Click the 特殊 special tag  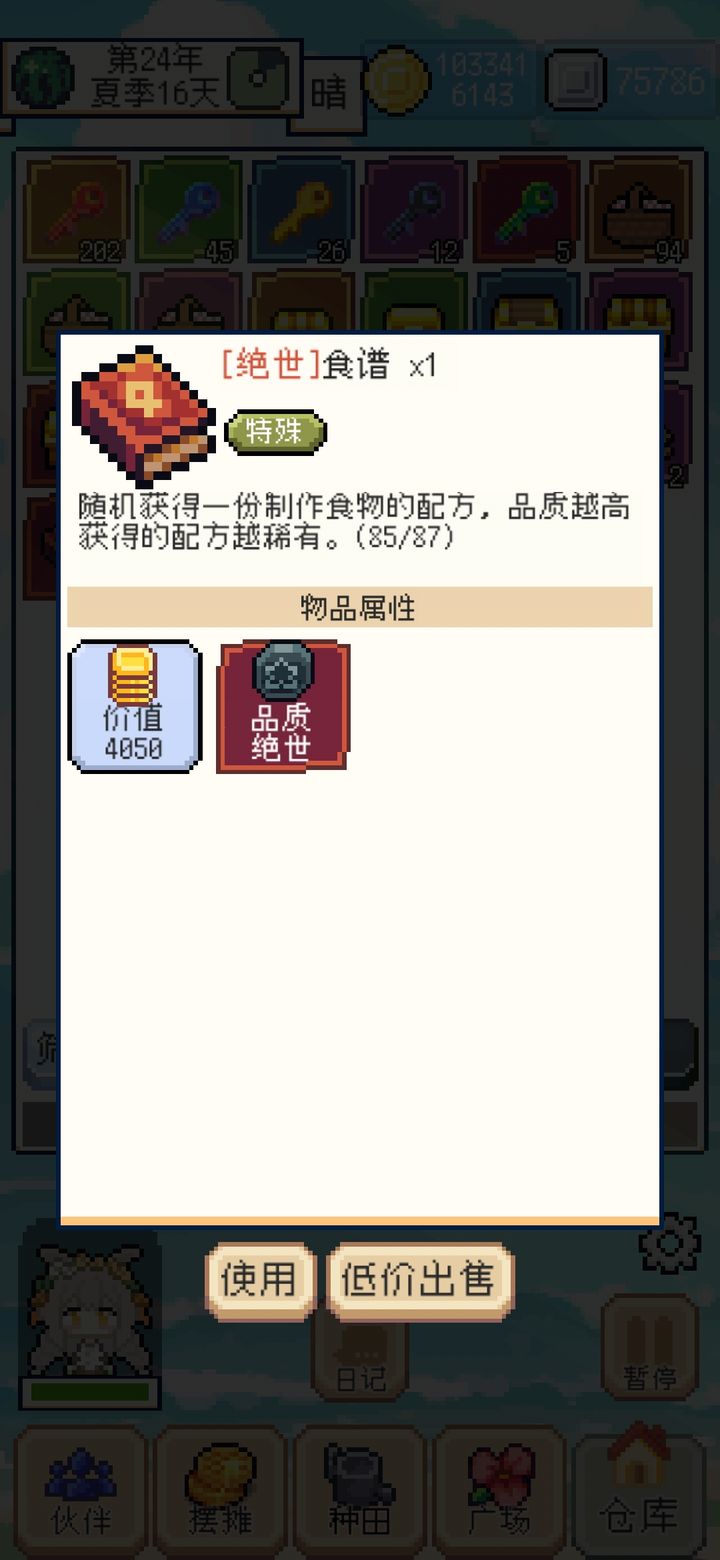click(x=275, y=432)
